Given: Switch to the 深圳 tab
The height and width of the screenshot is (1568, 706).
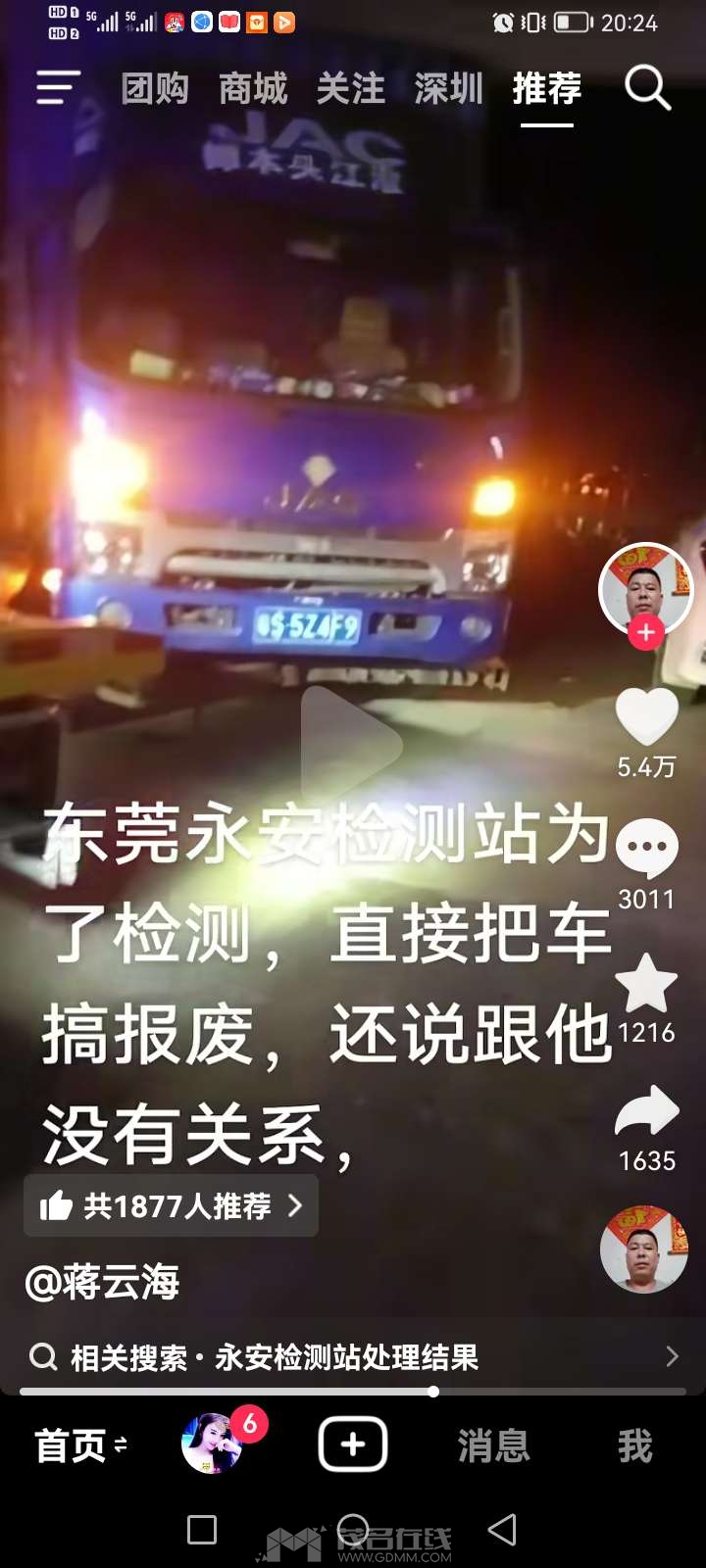Looking at the screenshot, I should [449, 89].
